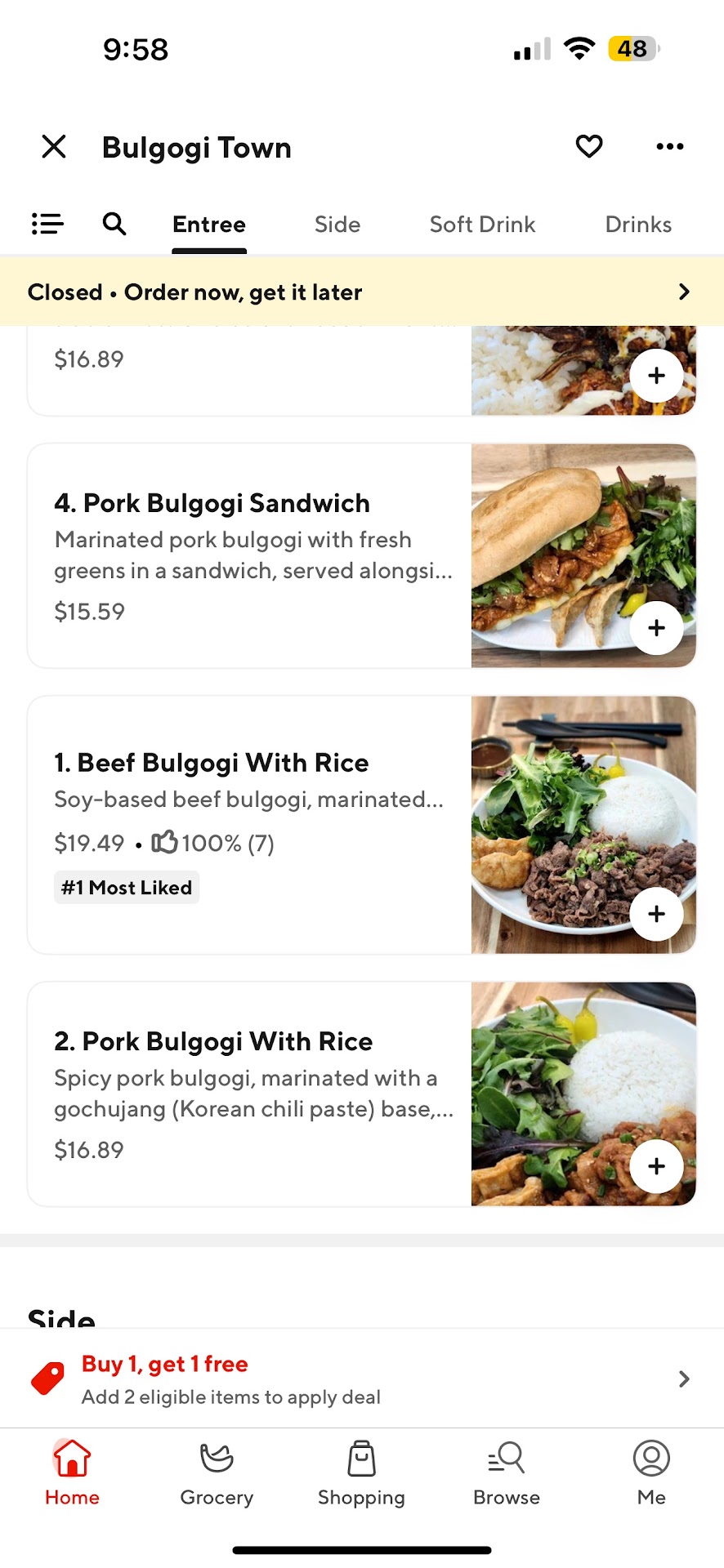View the Buy 1, get 1 free deal
Image resolution: width=724 pixels, height=1568 pixels.
tap(361, 1379)
